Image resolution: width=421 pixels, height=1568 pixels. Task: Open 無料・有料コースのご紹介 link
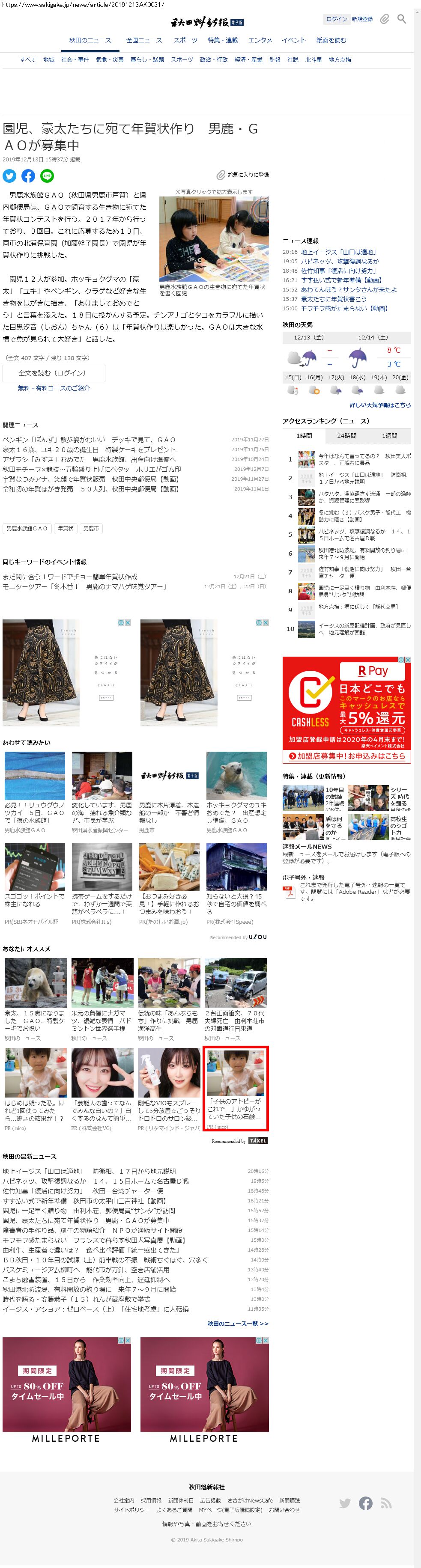coord(54,388)
